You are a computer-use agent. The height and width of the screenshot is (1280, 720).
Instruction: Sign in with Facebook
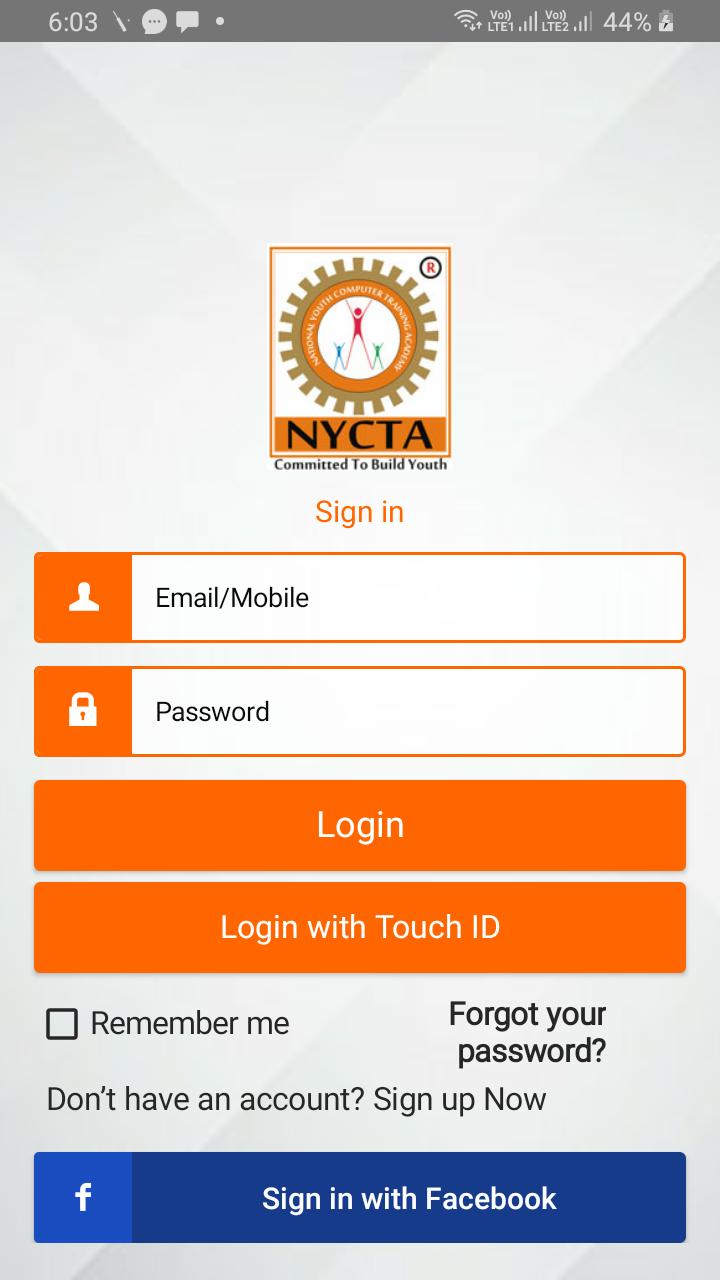pyautogui.click(x=360, y=1198)
